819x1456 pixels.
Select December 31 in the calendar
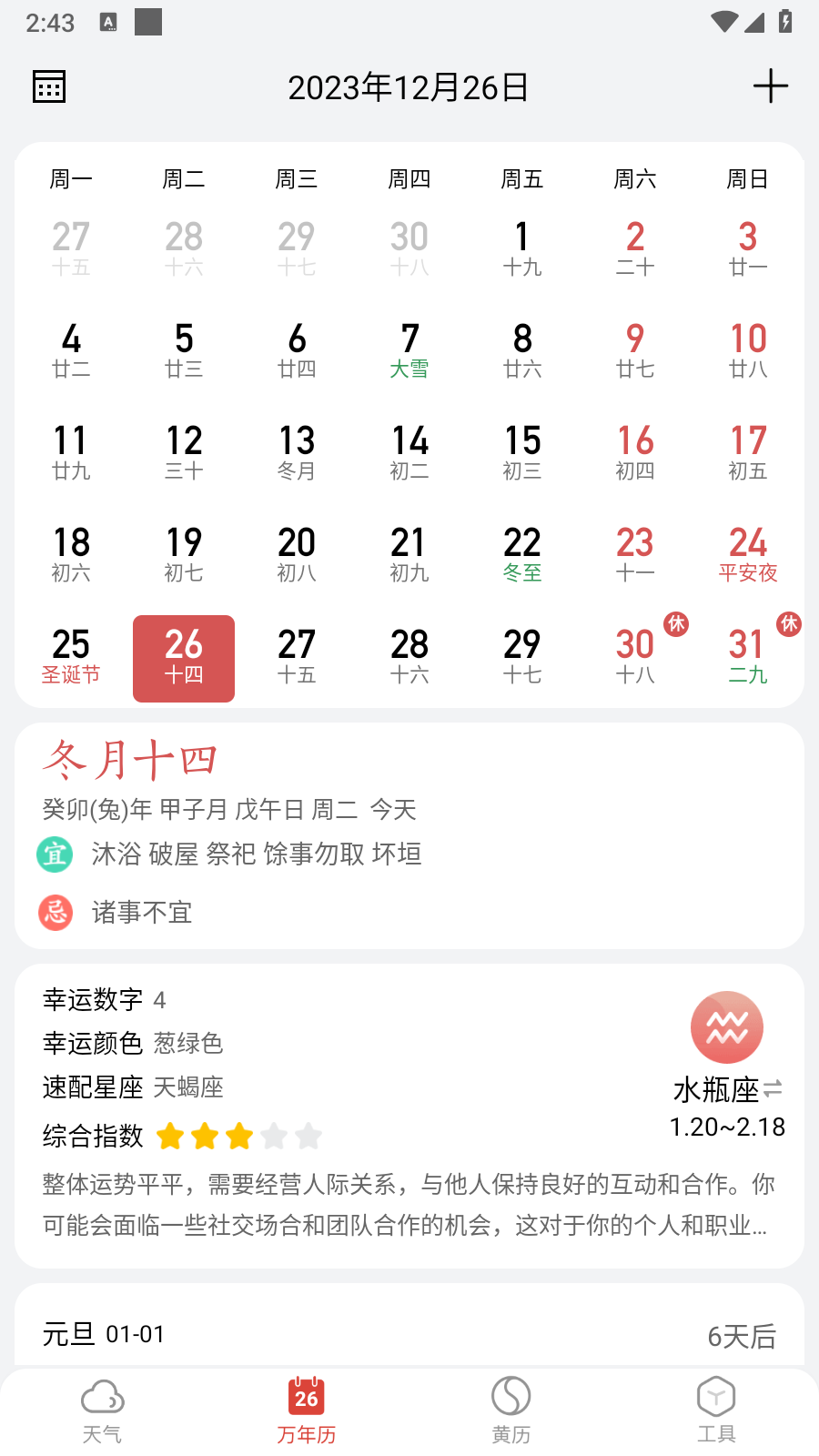748,657
